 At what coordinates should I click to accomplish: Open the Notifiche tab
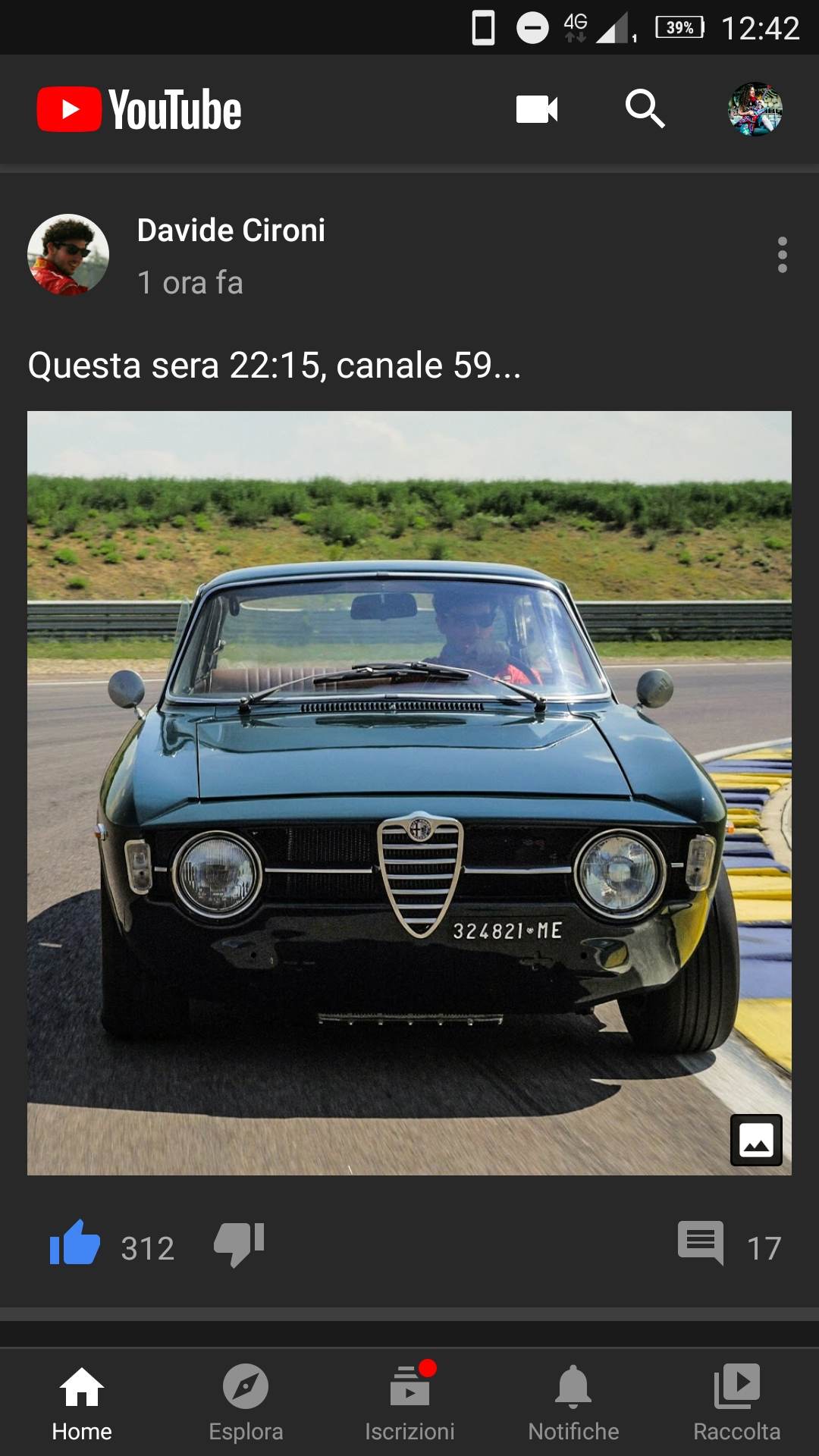coord(573,1403)
